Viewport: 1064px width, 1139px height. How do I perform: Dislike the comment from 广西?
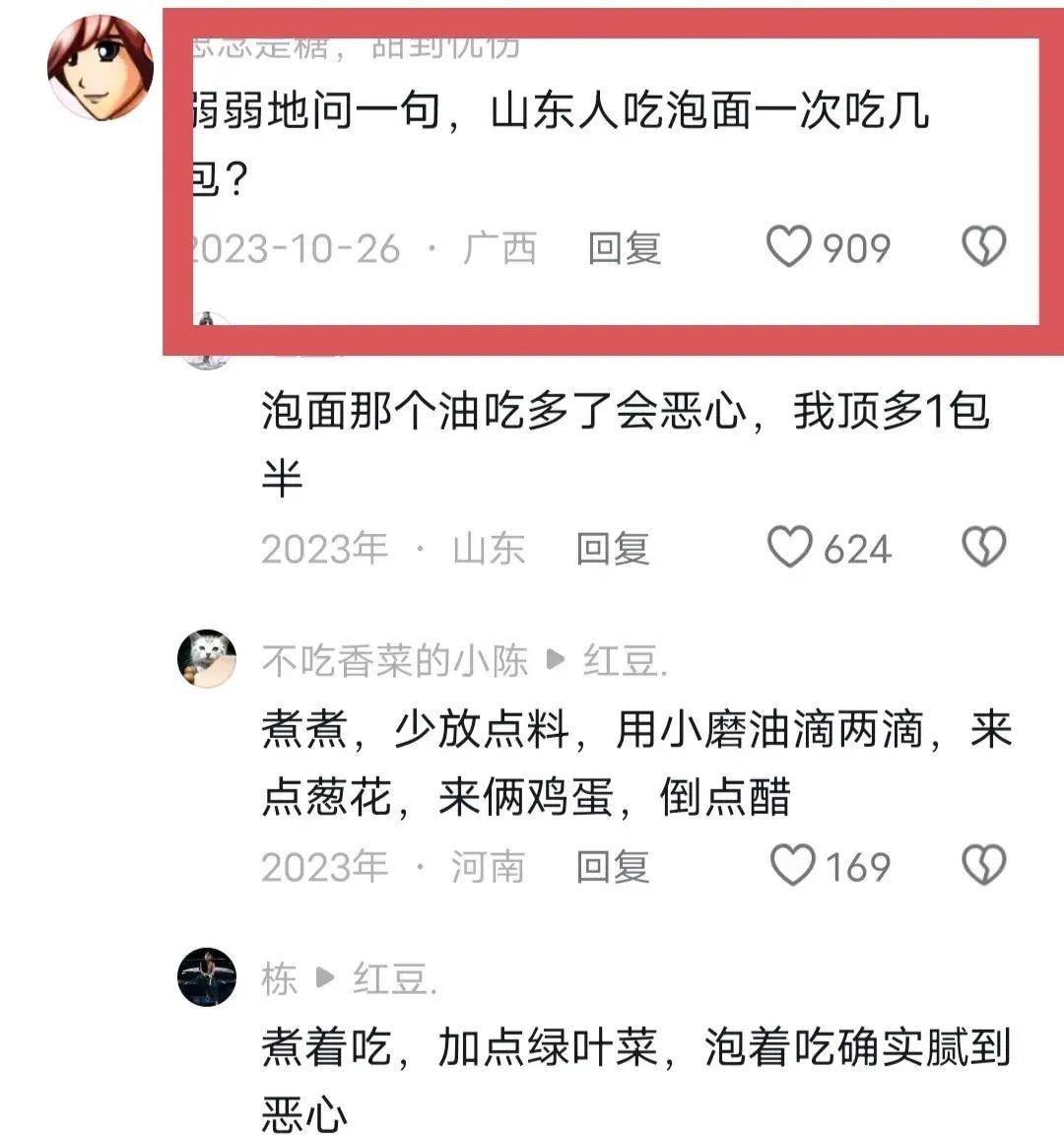click(983, 246)
